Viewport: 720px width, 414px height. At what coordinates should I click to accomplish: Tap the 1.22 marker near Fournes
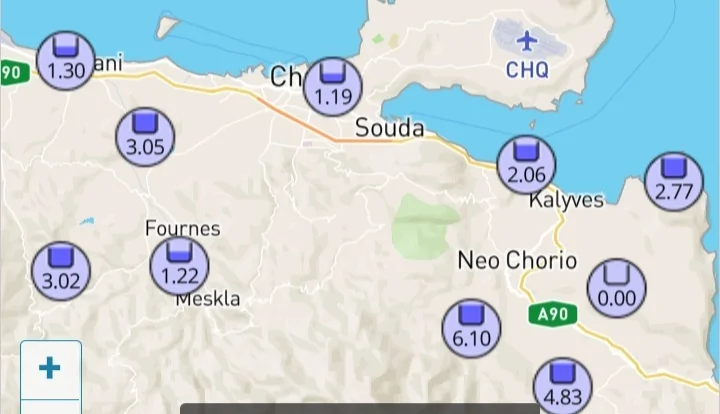pos(180,266)
